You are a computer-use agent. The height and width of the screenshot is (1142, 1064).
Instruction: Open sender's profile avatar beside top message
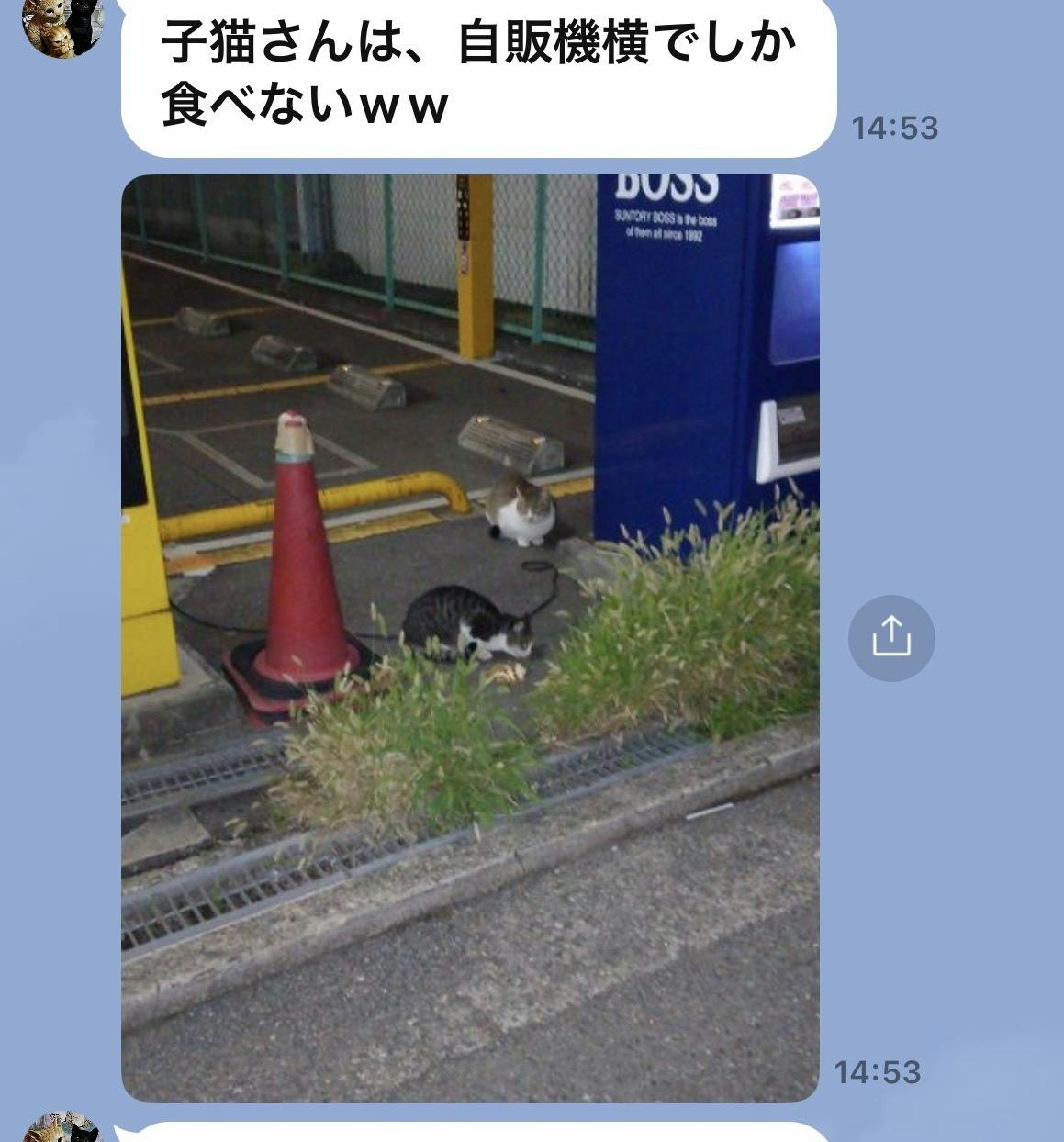point(62,25)
